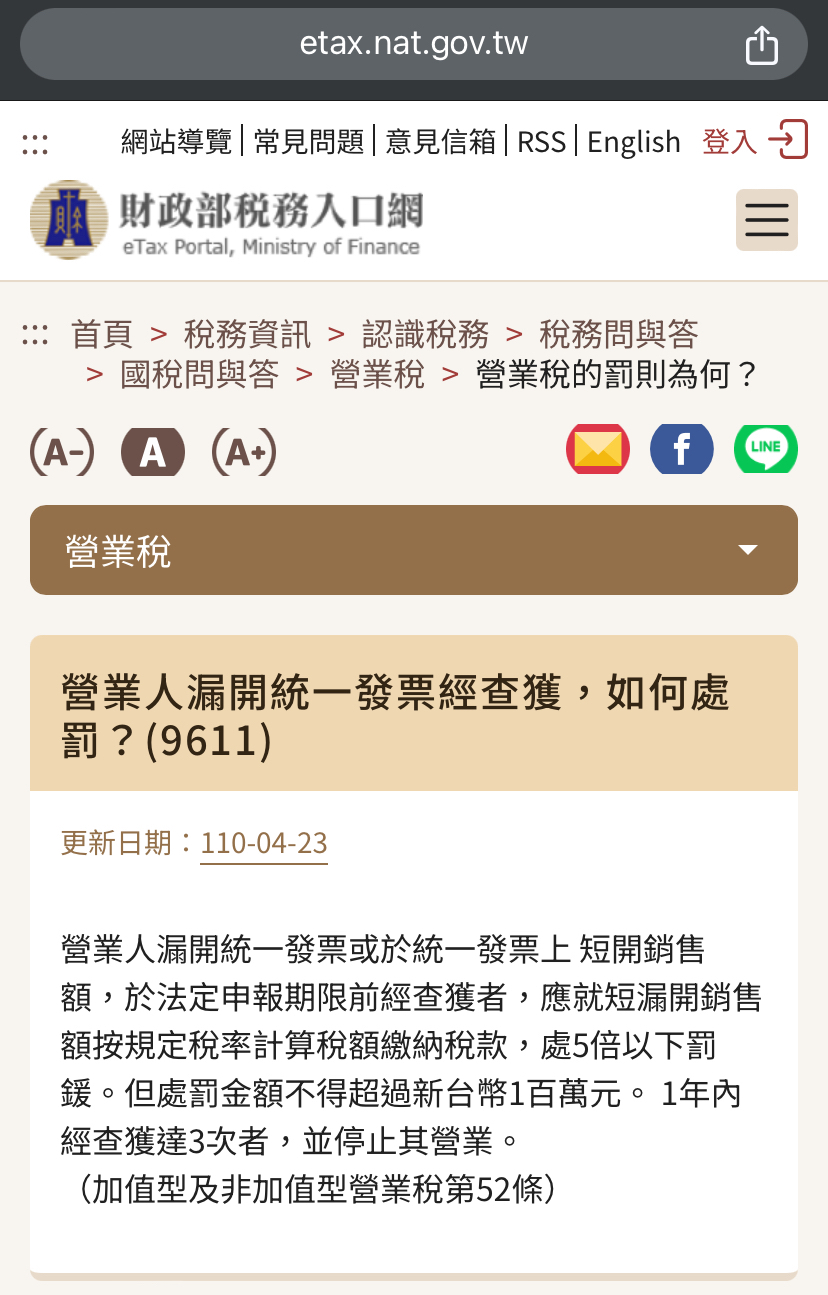The width and height of the screenshot is (828, 1295).
Task: Open 國稅問與答 breadcrumb link
Action: (199, 375)
